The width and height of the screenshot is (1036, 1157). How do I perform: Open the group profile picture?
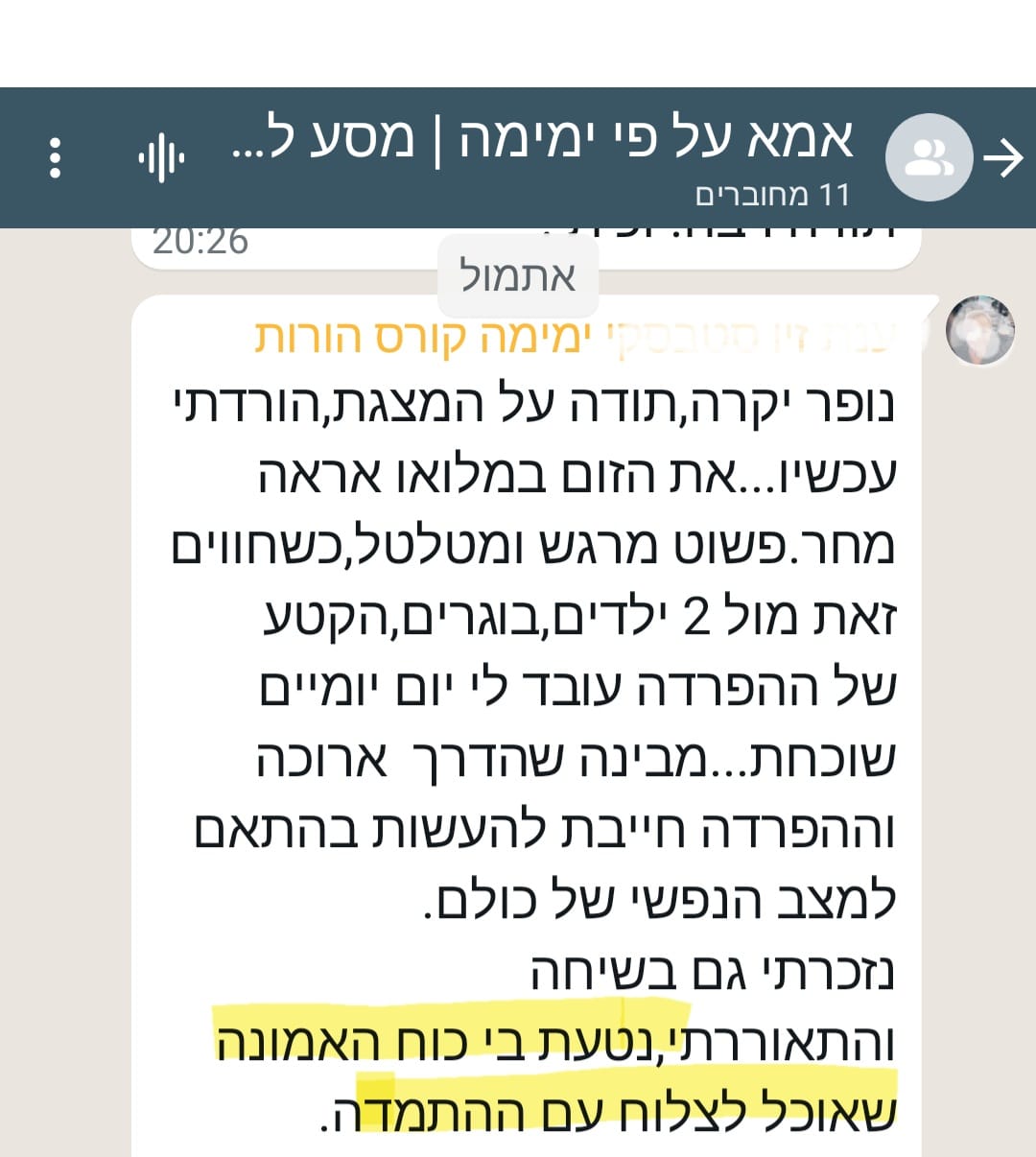coord(928,158)
